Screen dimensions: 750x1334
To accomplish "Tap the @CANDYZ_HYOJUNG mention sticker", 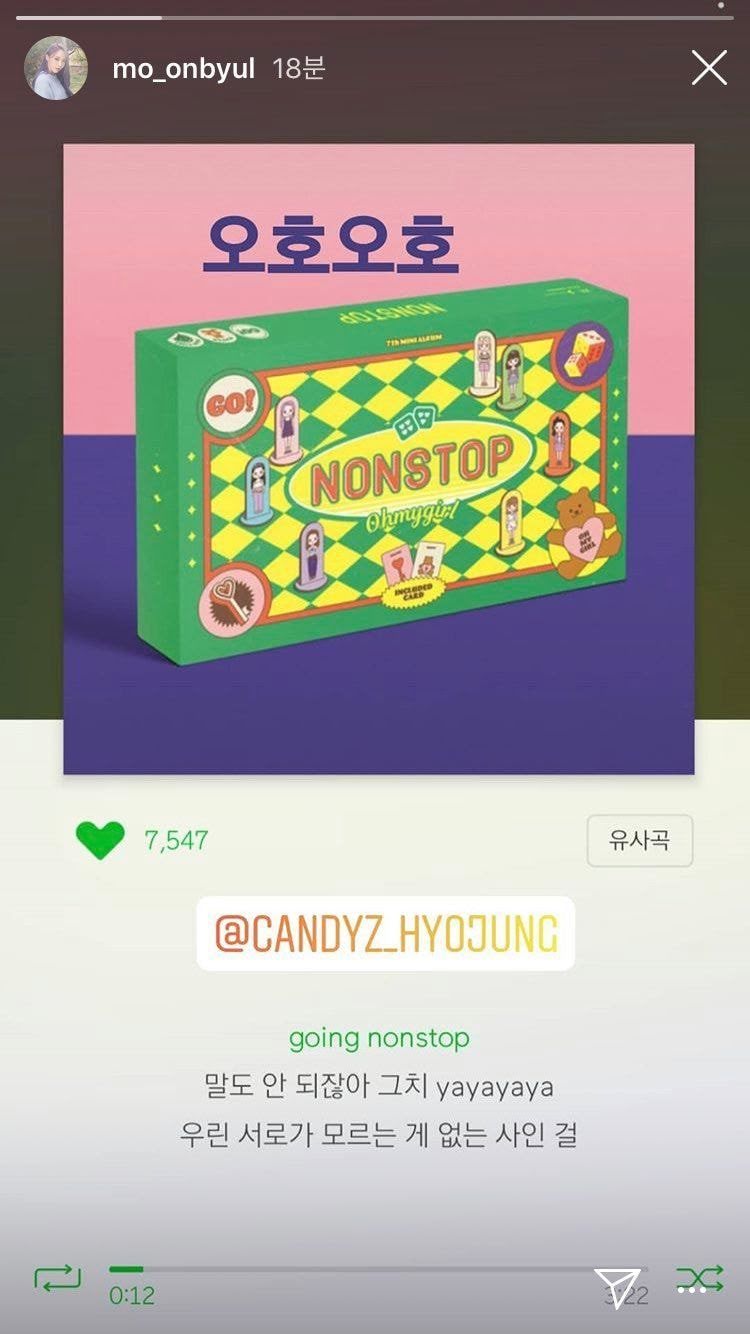I will 385,934.
